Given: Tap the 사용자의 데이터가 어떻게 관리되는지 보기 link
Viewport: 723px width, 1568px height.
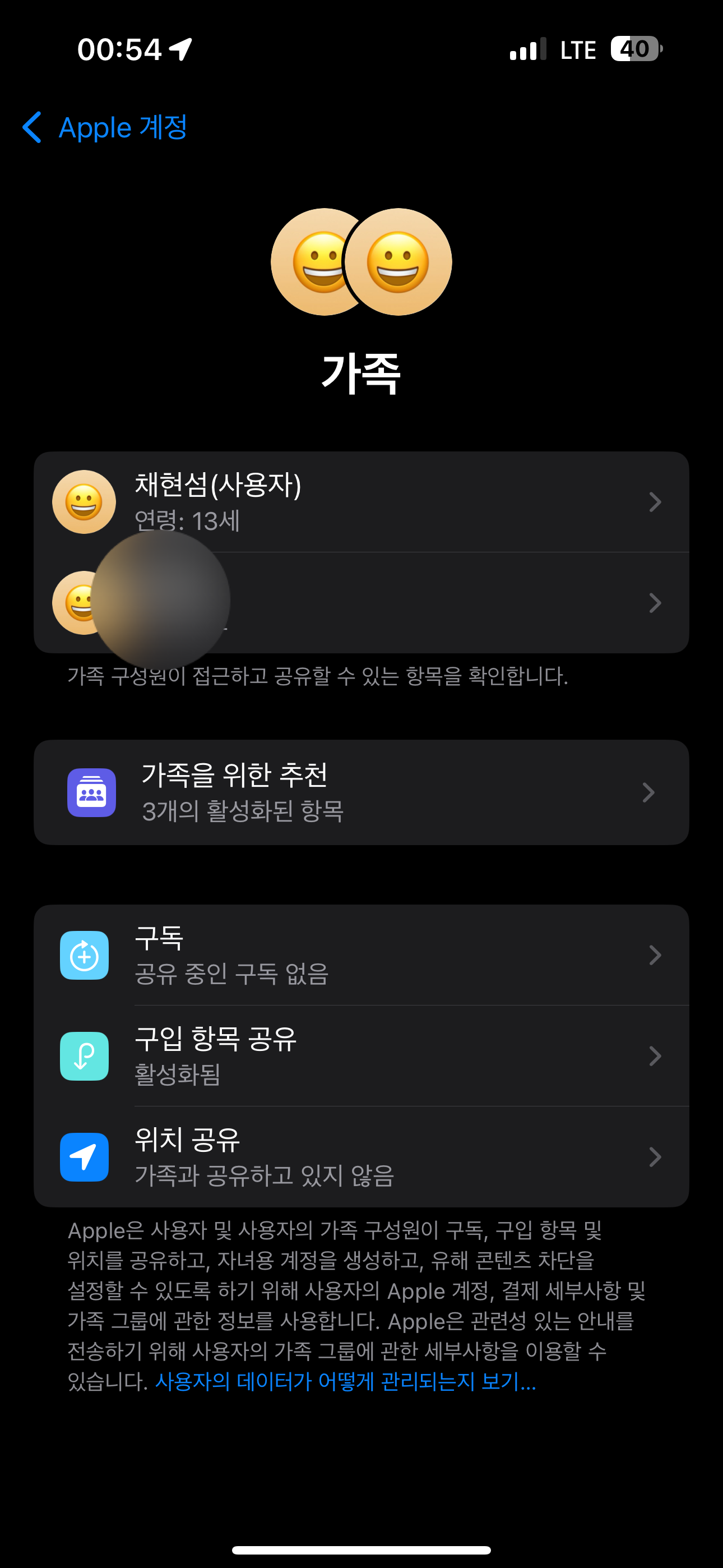Looking at the screenshot, I should point(345,1381).
